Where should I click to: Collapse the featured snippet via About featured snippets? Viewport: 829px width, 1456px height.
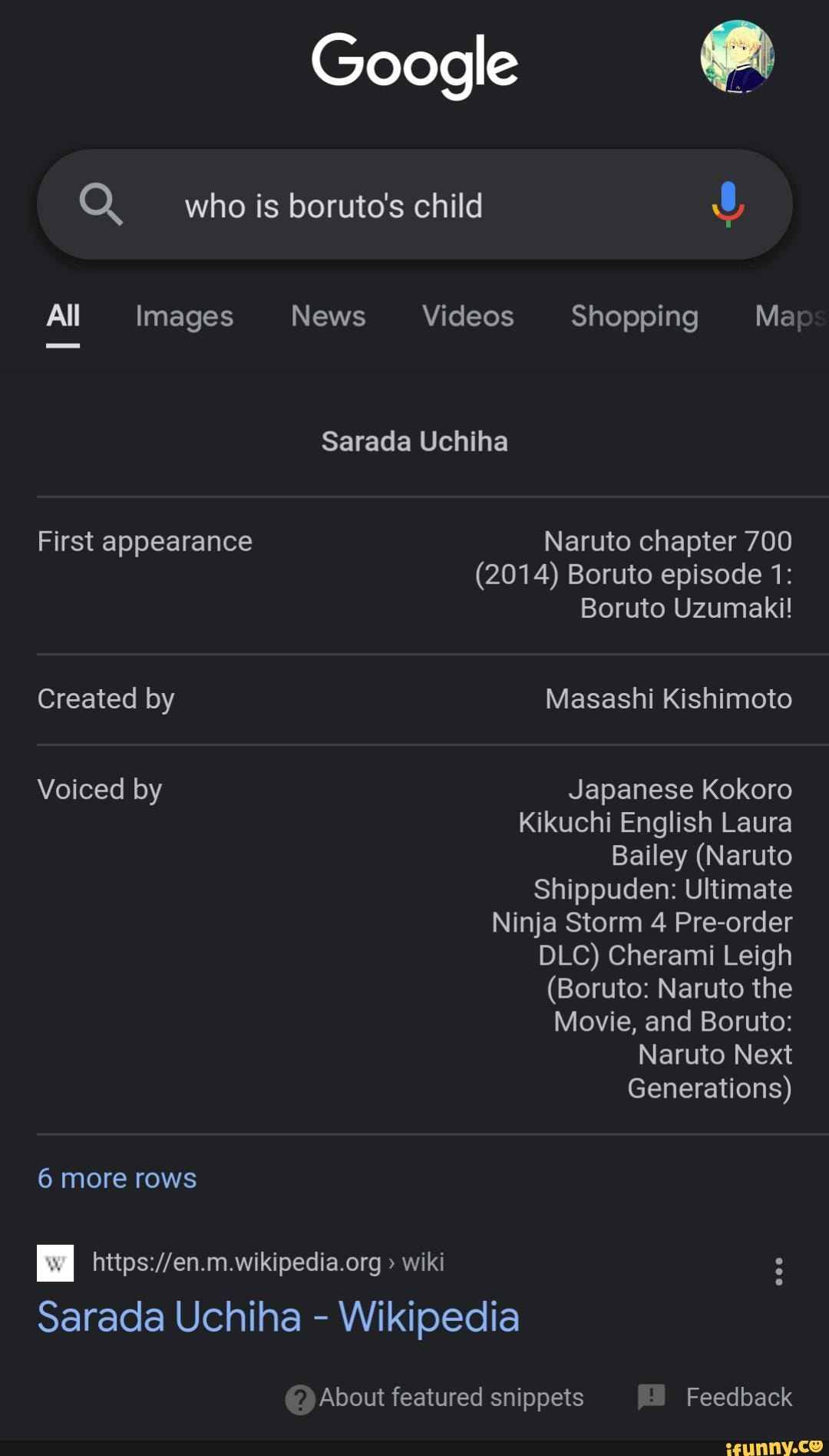coord(449,1397)
